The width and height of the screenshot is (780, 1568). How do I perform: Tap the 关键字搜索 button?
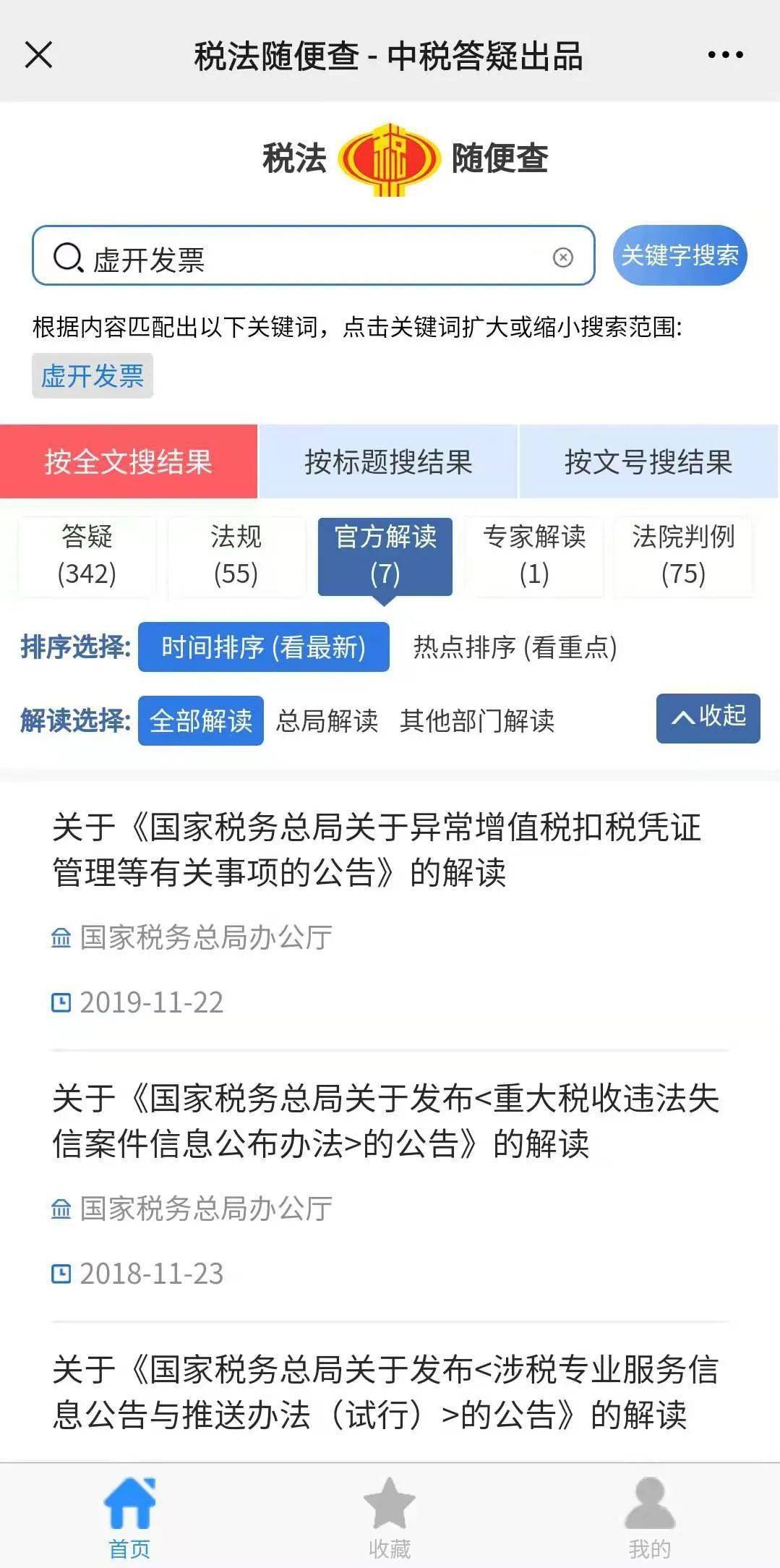click(680, 256)
